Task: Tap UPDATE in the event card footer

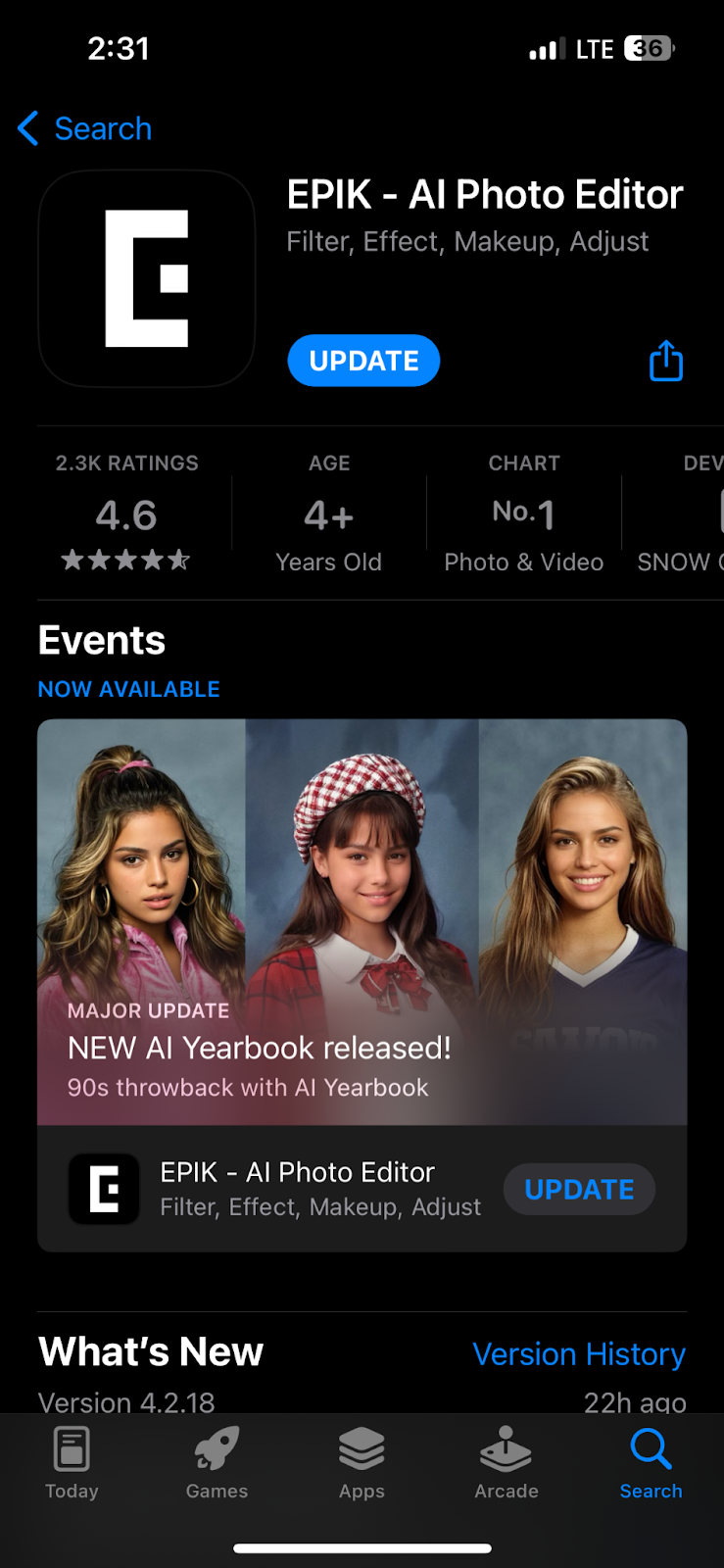Action: tap(578, 1189)
